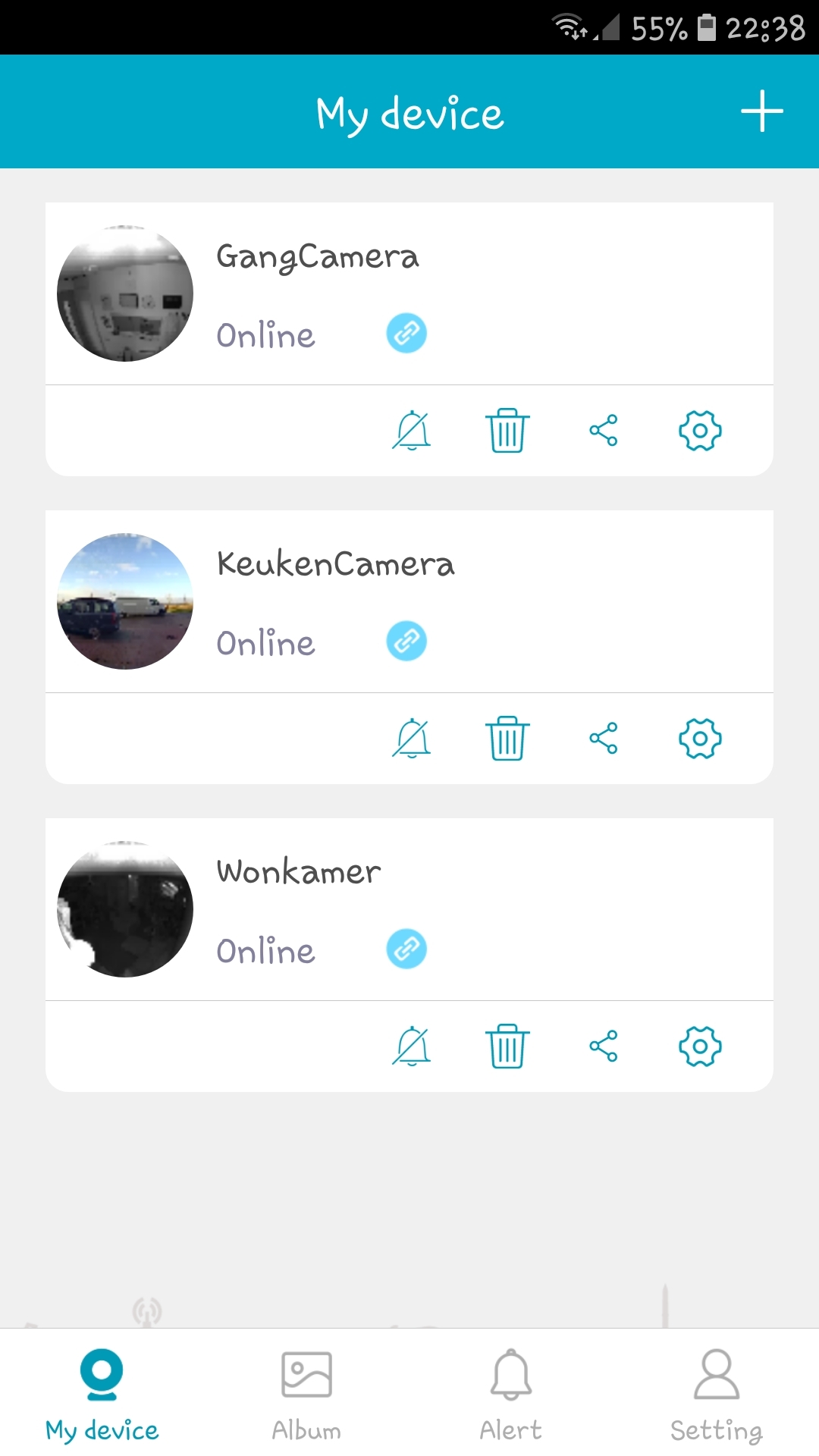The image size is (819, 1456).
Task: Open GangCamera settings gear
Action: [700, 431]
